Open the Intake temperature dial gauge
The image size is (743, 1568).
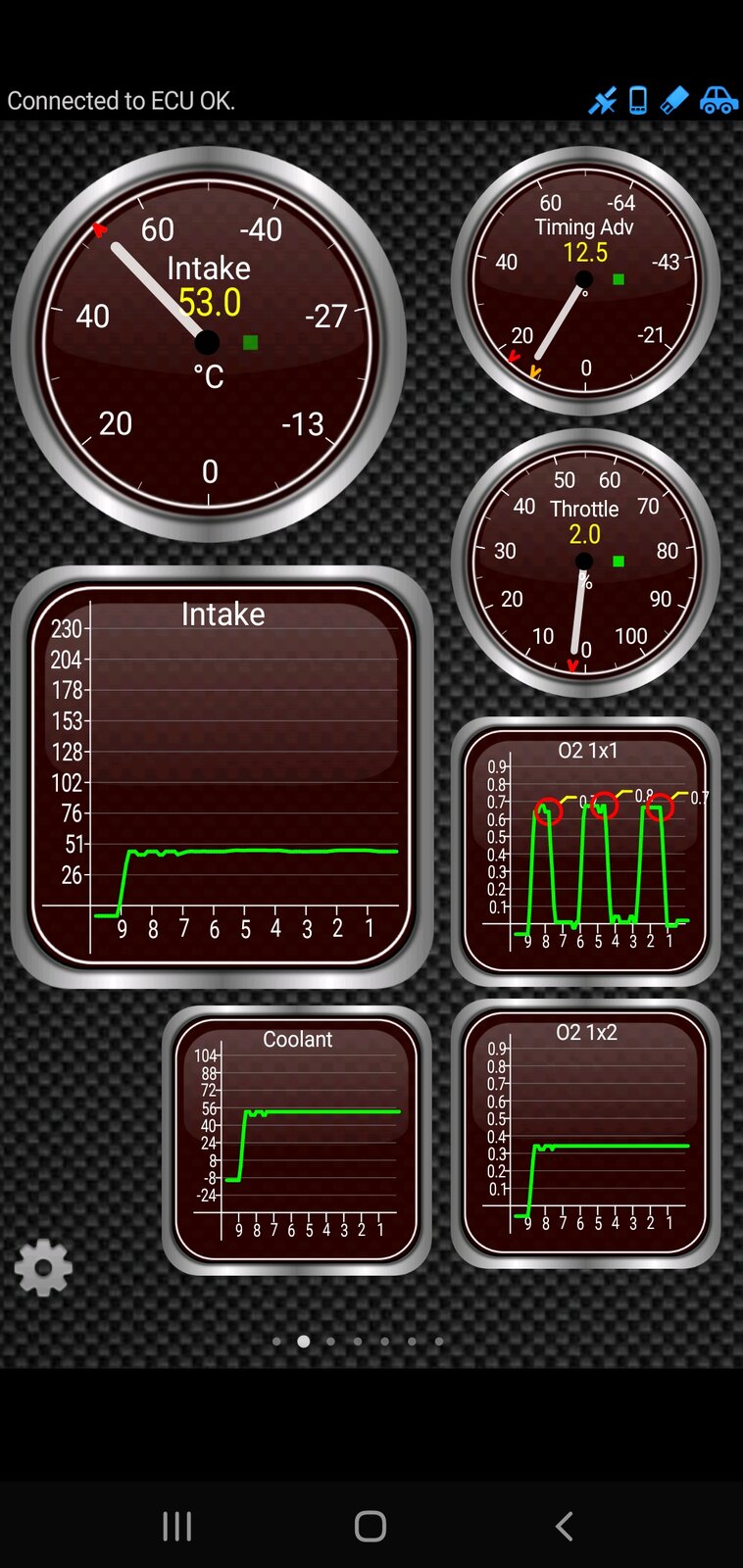(x=208, y=343)
